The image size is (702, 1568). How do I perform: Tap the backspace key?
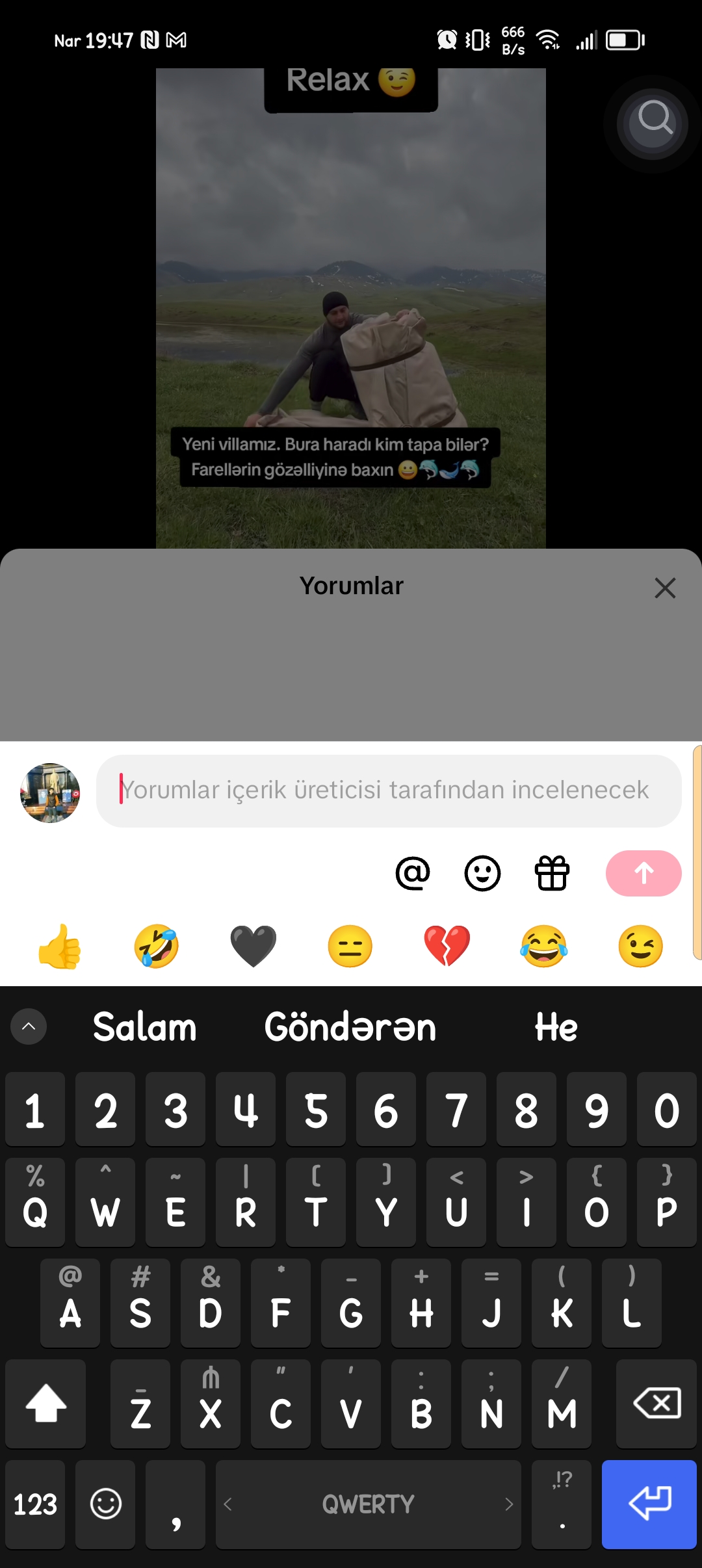(x=656, y=1404)
